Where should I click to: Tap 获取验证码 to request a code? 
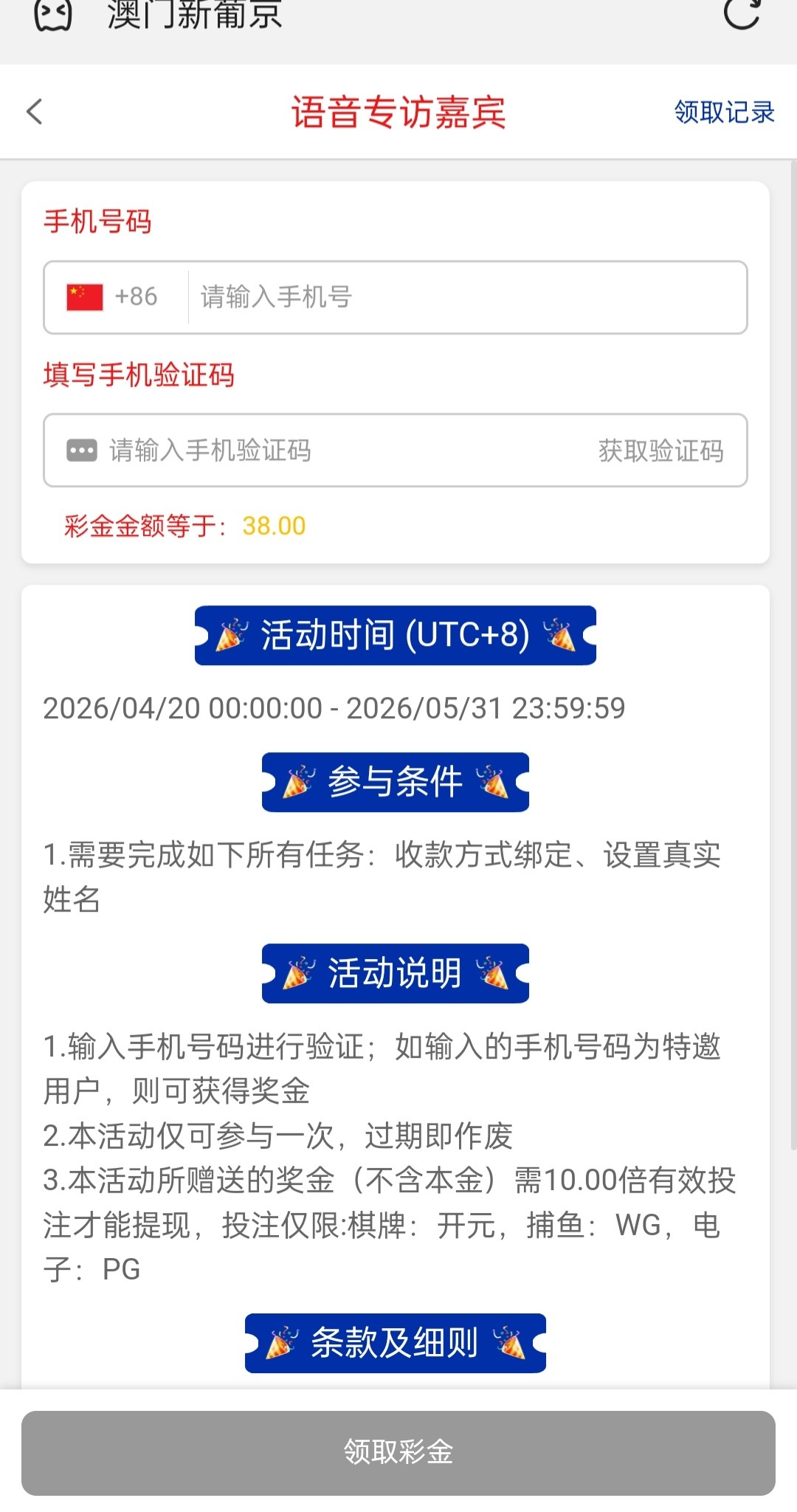click(x=660, y=450)
